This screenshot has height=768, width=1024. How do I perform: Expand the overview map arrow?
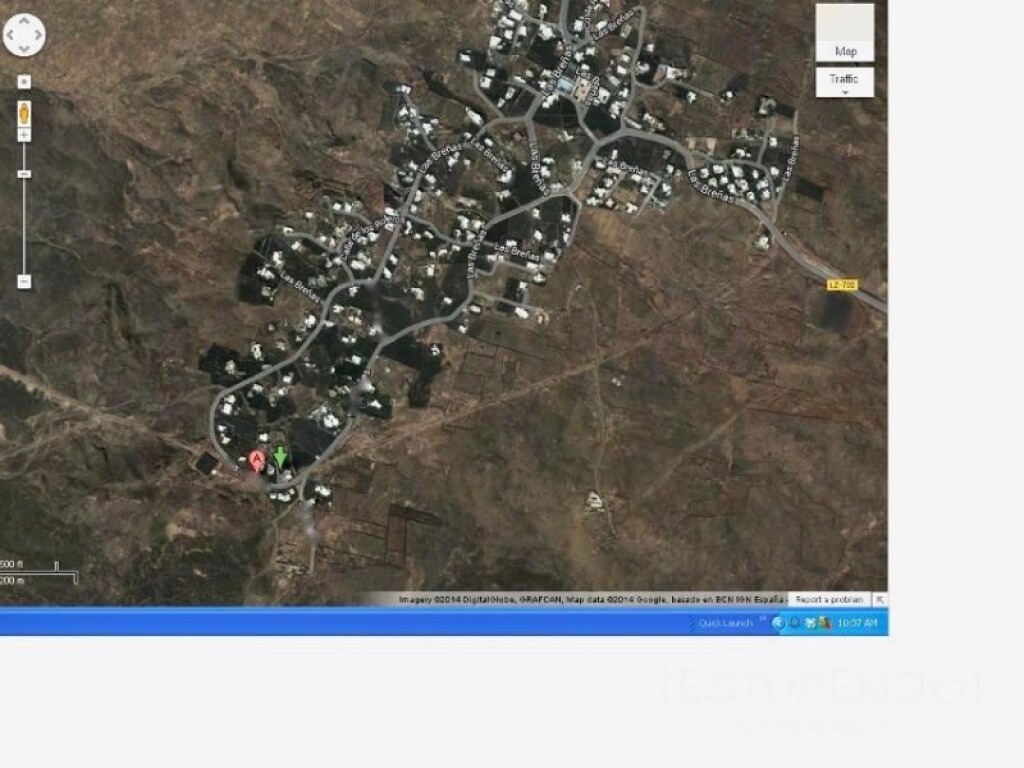(x=880, y=599)
